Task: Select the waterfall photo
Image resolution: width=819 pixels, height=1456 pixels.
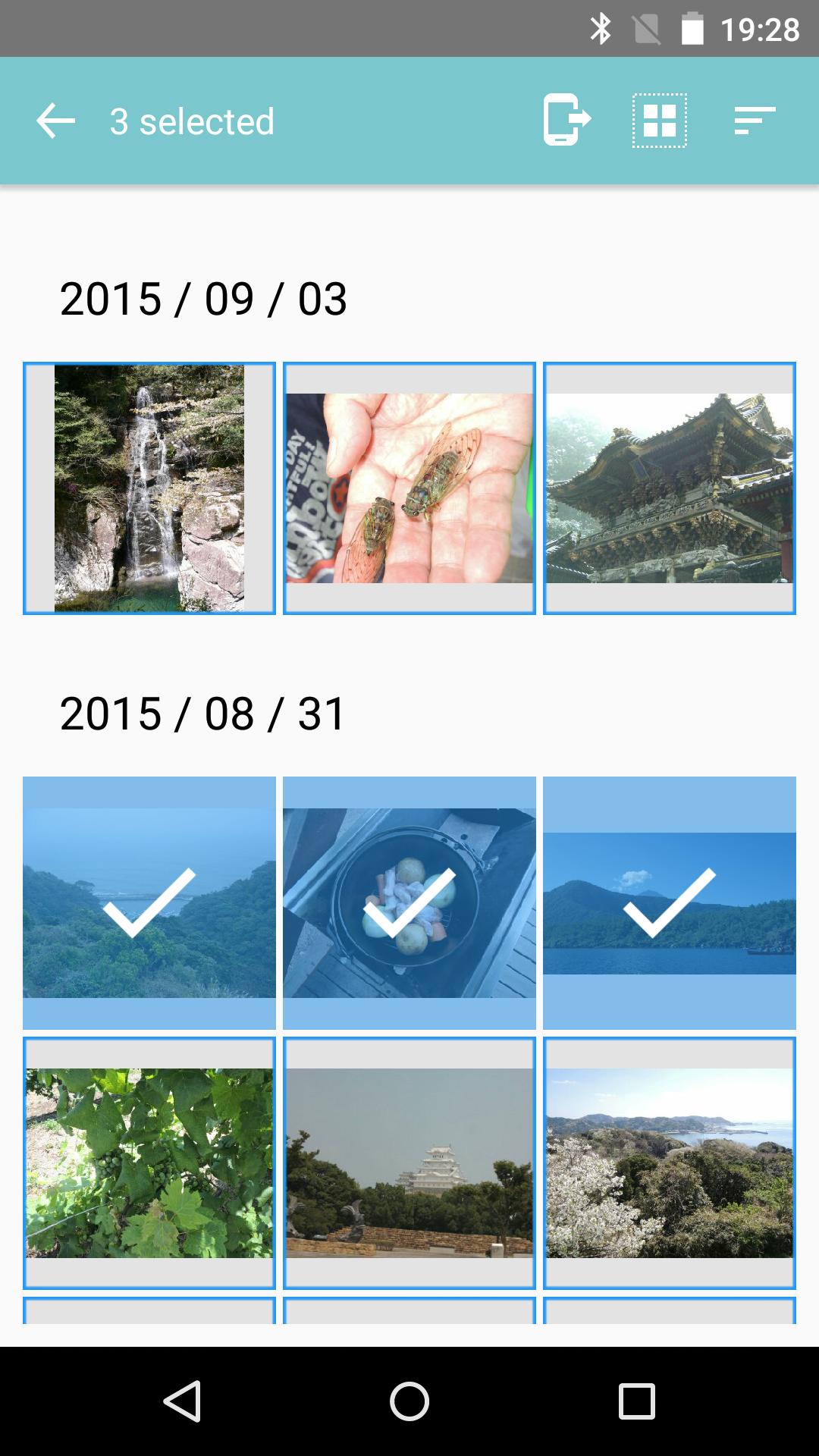Action: click(x=149, y=488)
